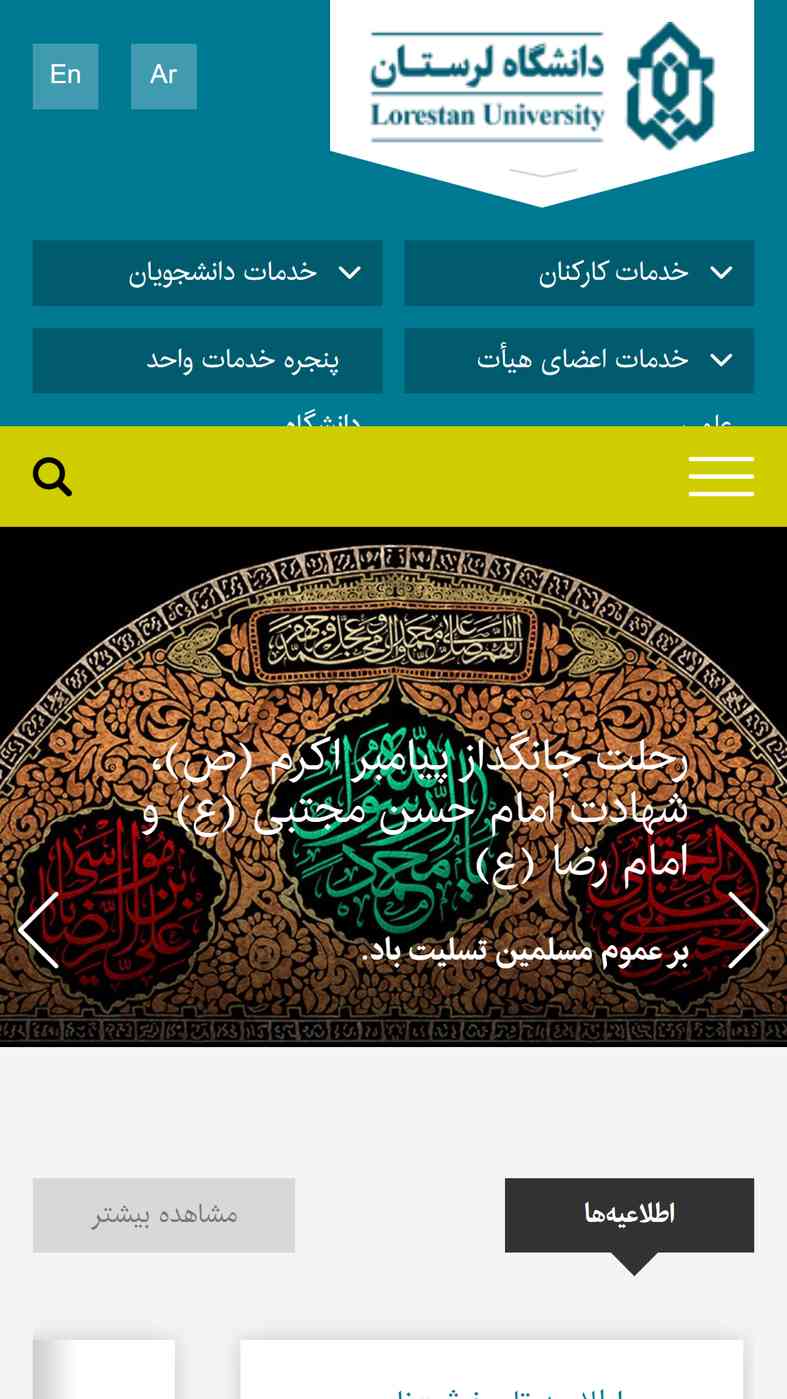Screen dimensions: 787x1399
Task: Open the hamburger menu
Action: tap(721, 477)
